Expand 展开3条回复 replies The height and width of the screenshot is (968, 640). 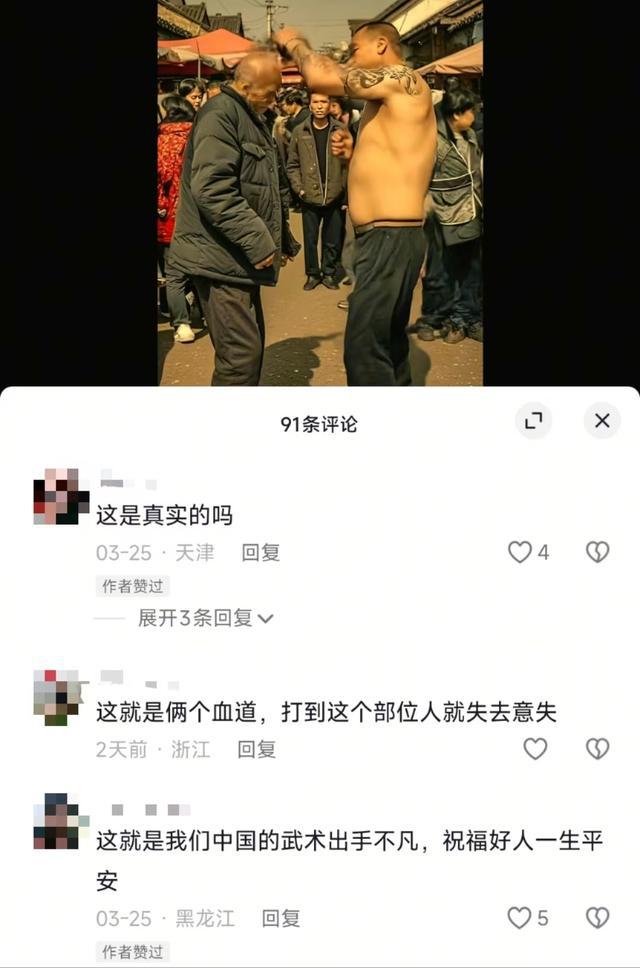pyautogui.click(x=206, y=618)
